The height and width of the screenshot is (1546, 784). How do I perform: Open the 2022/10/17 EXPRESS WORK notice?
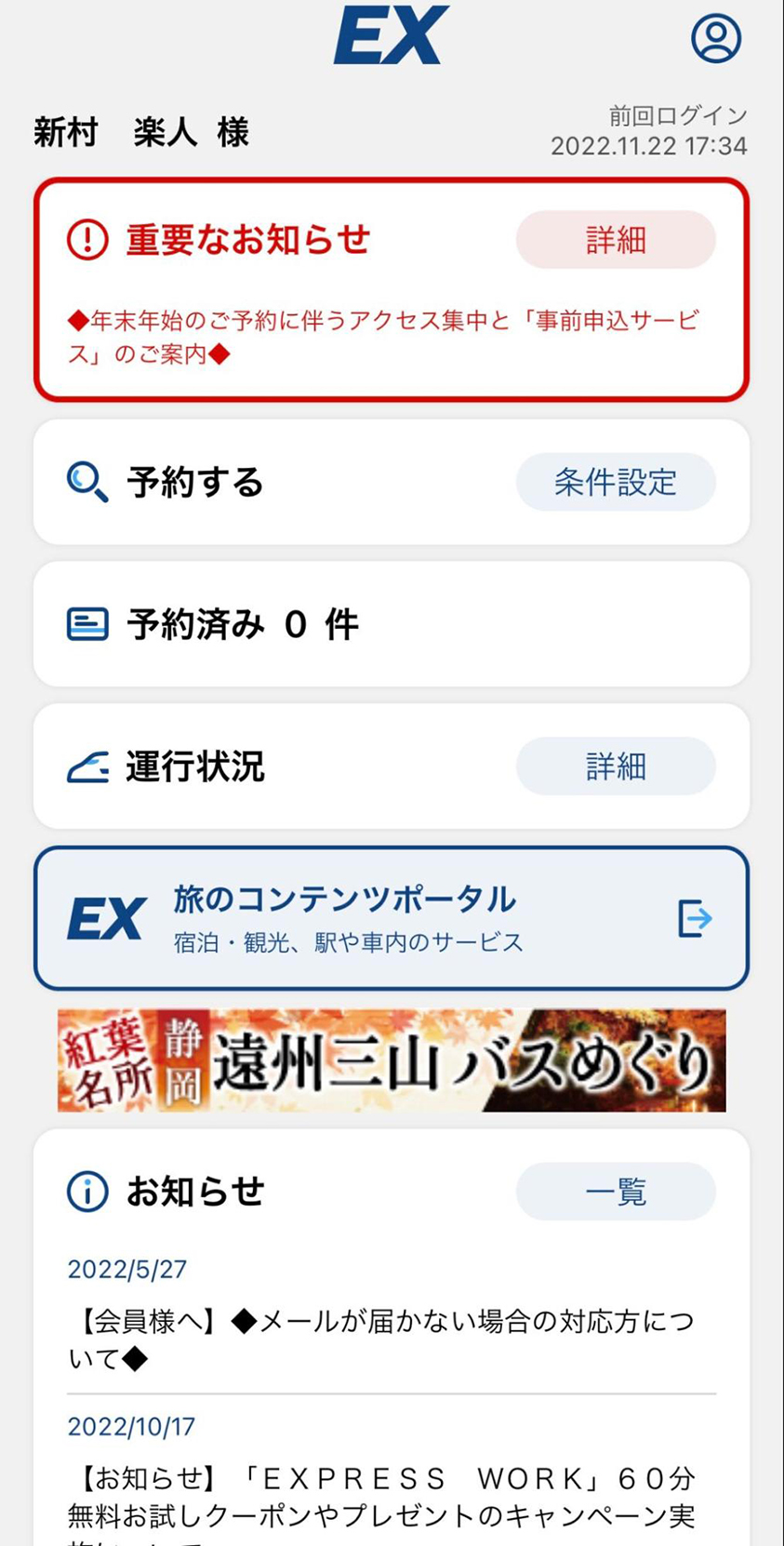click(x=381, y=1498)
